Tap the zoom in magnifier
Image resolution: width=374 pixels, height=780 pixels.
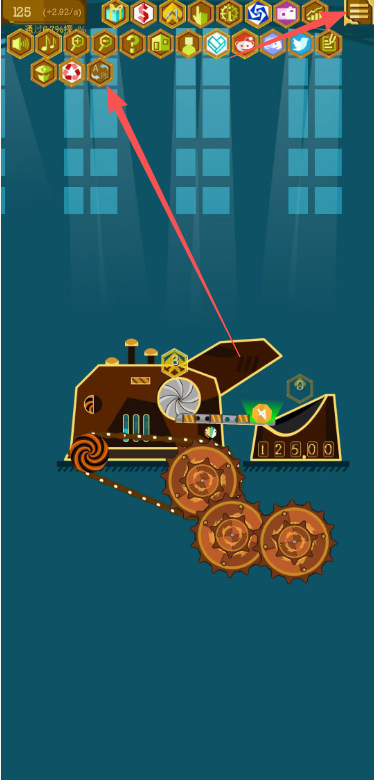77,44
